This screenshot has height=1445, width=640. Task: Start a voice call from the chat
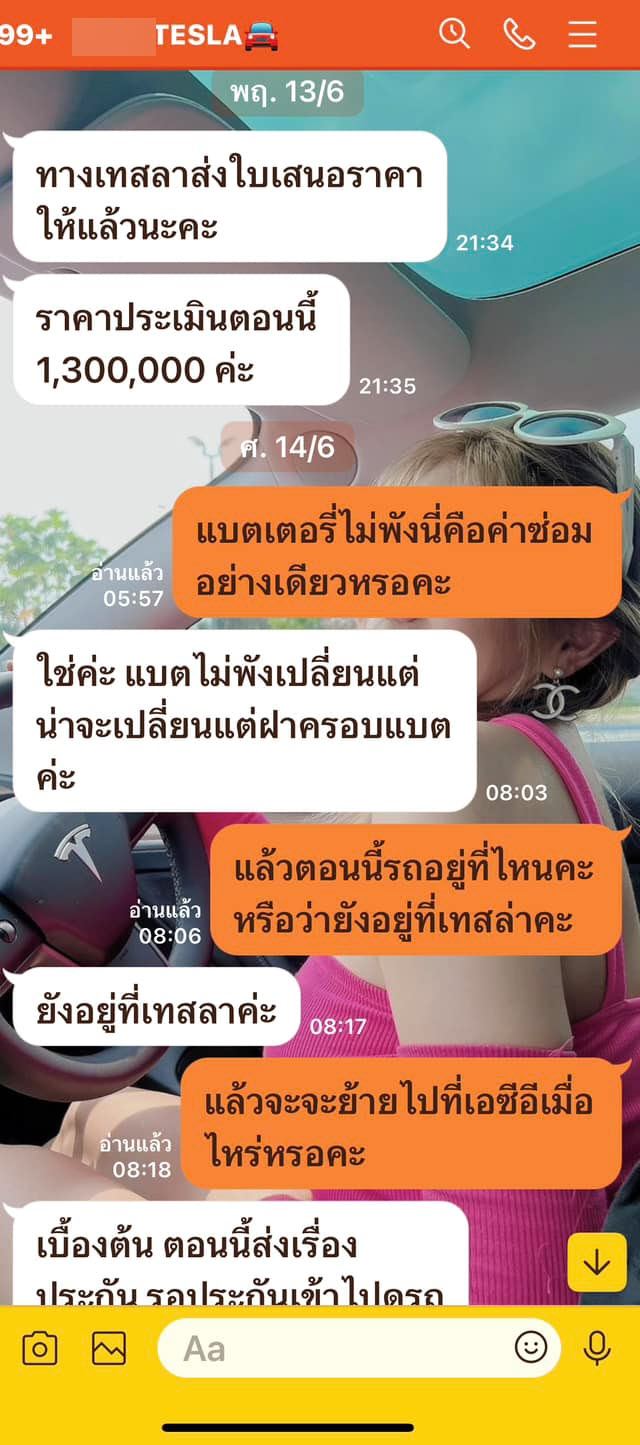point(518,34)
